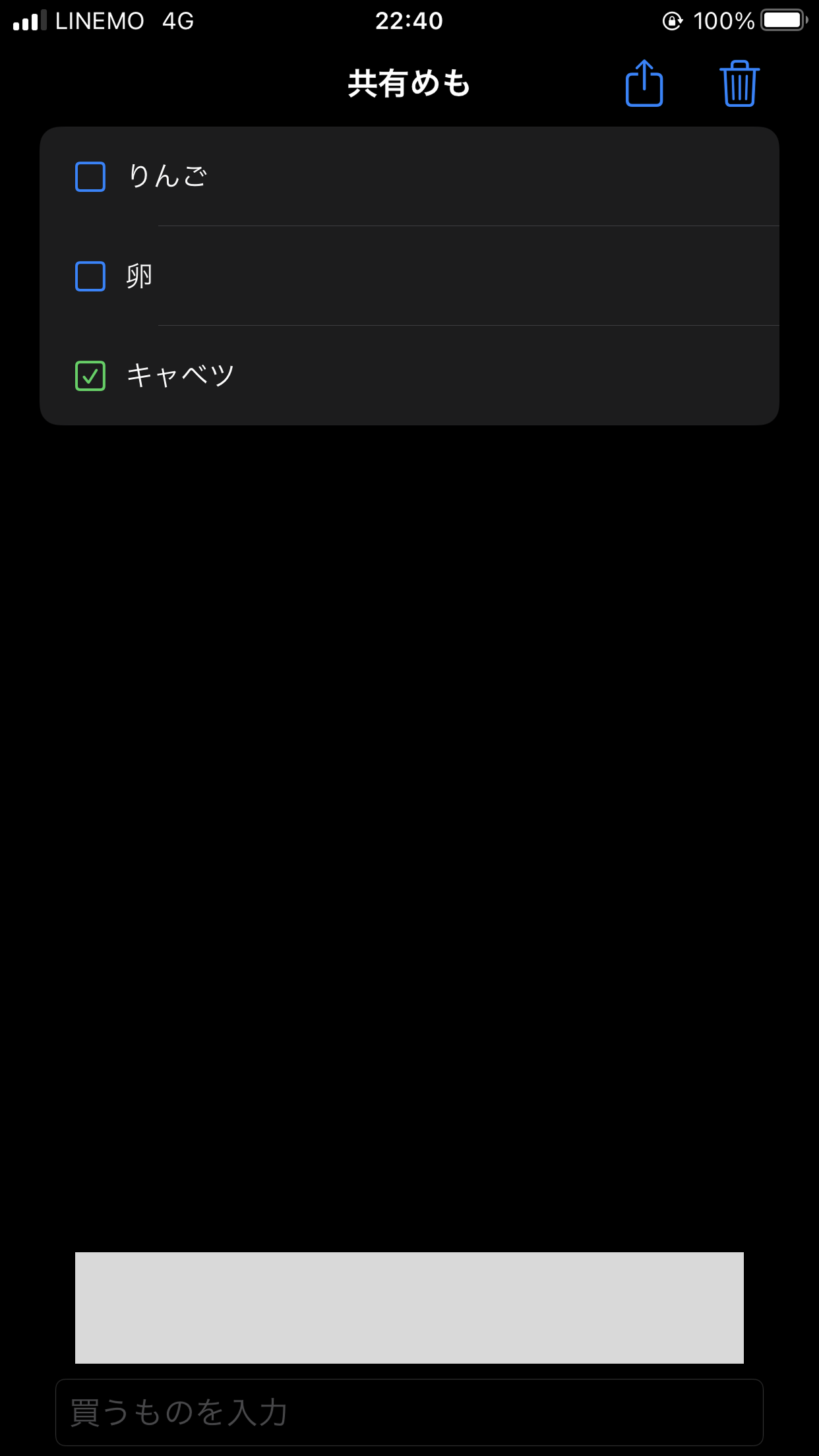Click the 4G network indicator
This screenshot has height=1456, width=819.
177,20
